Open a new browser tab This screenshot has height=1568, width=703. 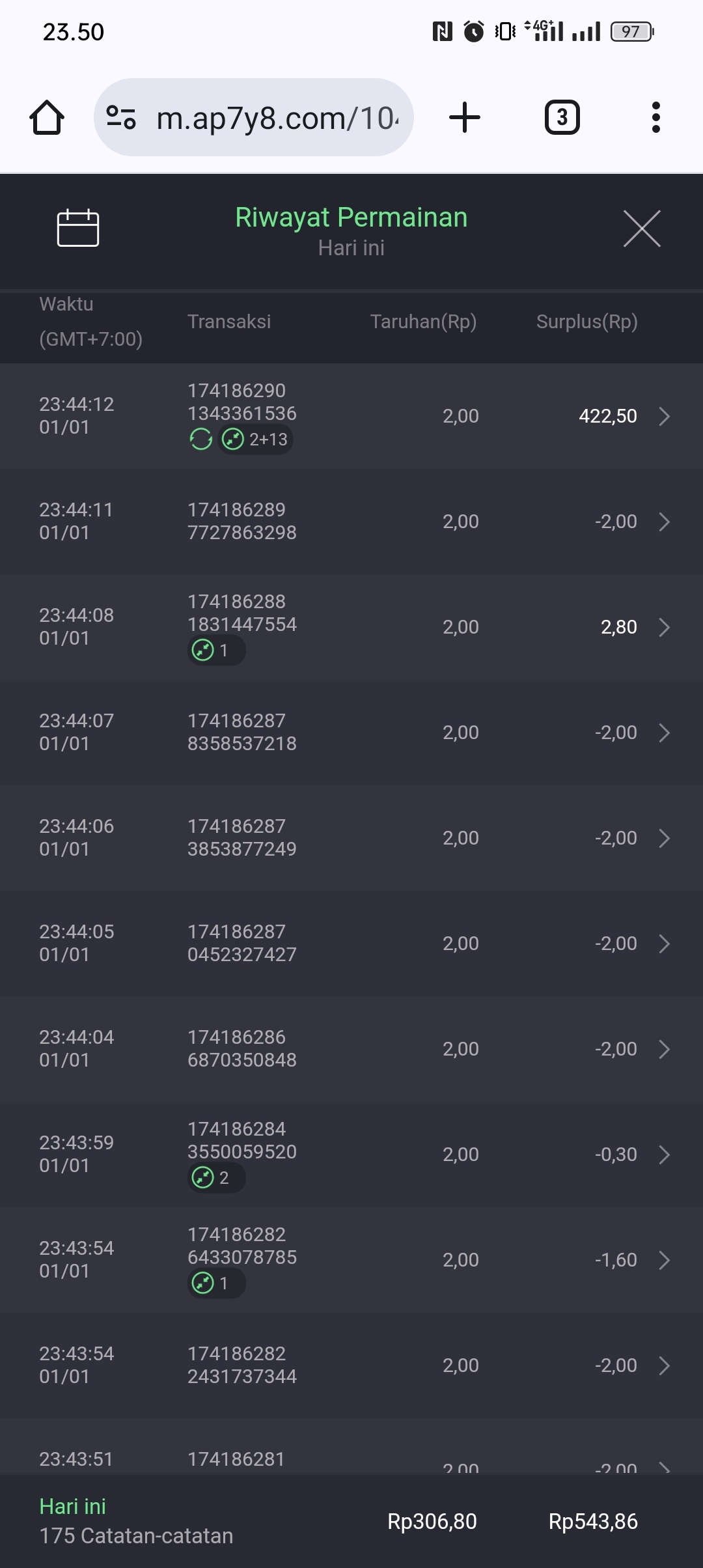tap(465, 118)
